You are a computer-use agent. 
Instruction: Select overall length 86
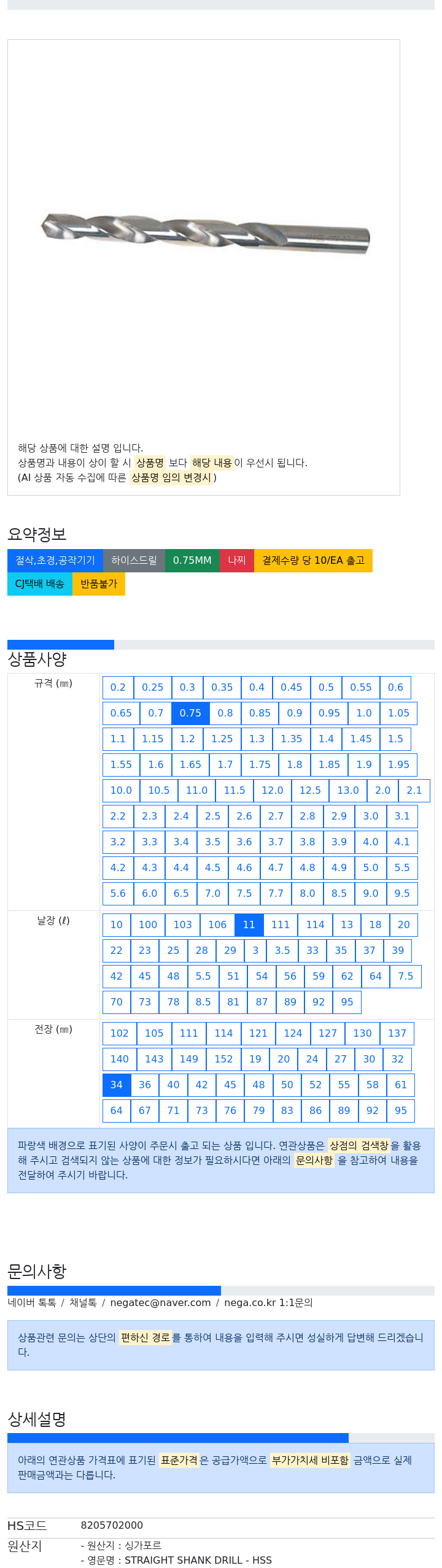(x=316, y=1110)
